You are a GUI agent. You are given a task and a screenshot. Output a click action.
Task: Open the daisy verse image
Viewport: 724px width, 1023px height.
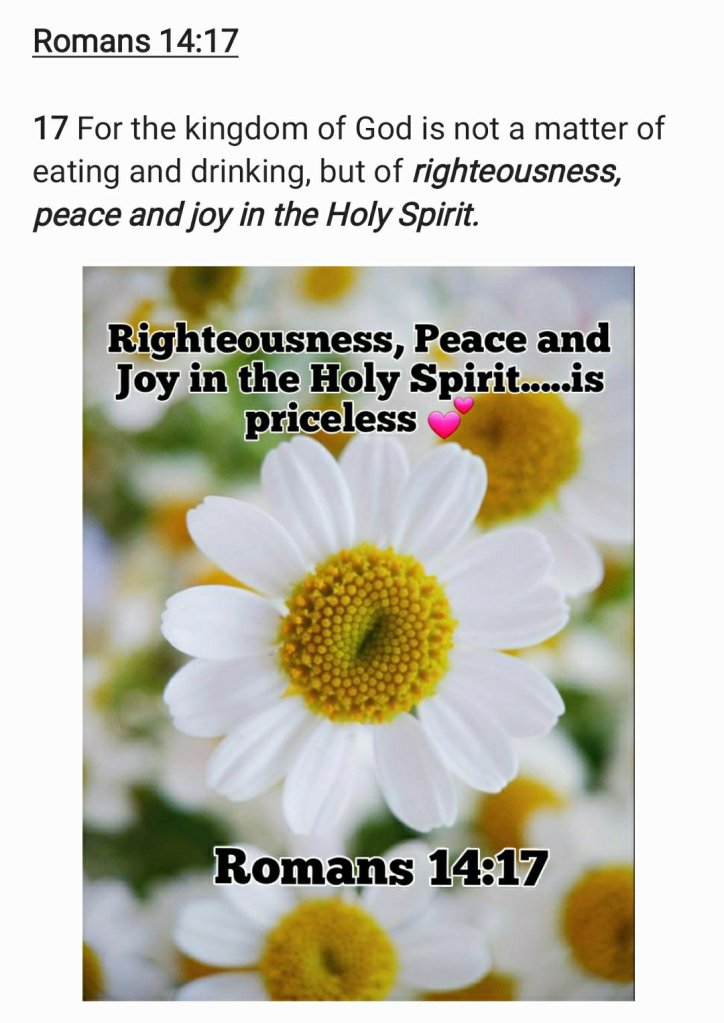click(358, 632)
